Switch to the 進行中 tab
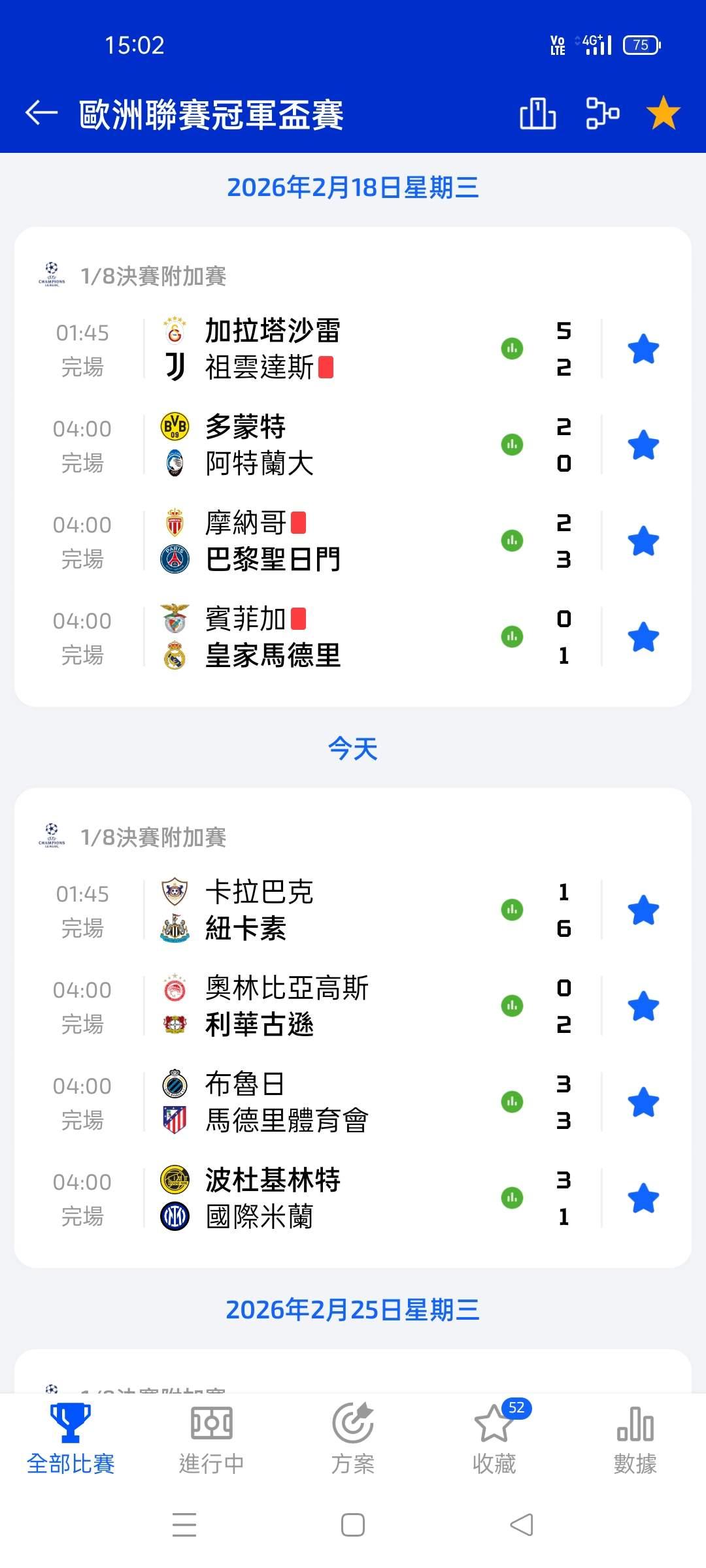The image size is (706, 1568). [211, 1440]
